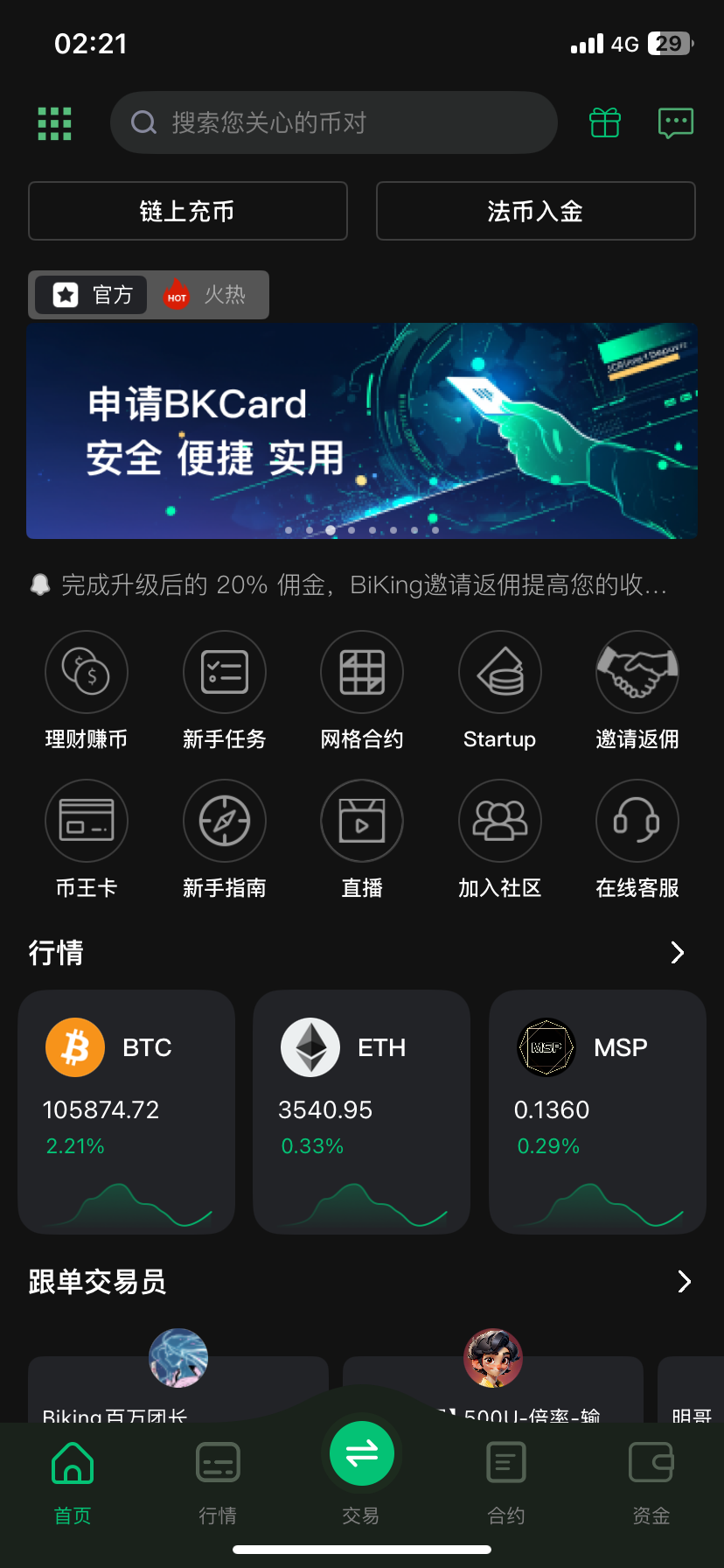This screenshot has height=1568, width=724.
Task: Open the BKCard application banner
Action: (361, 430)
